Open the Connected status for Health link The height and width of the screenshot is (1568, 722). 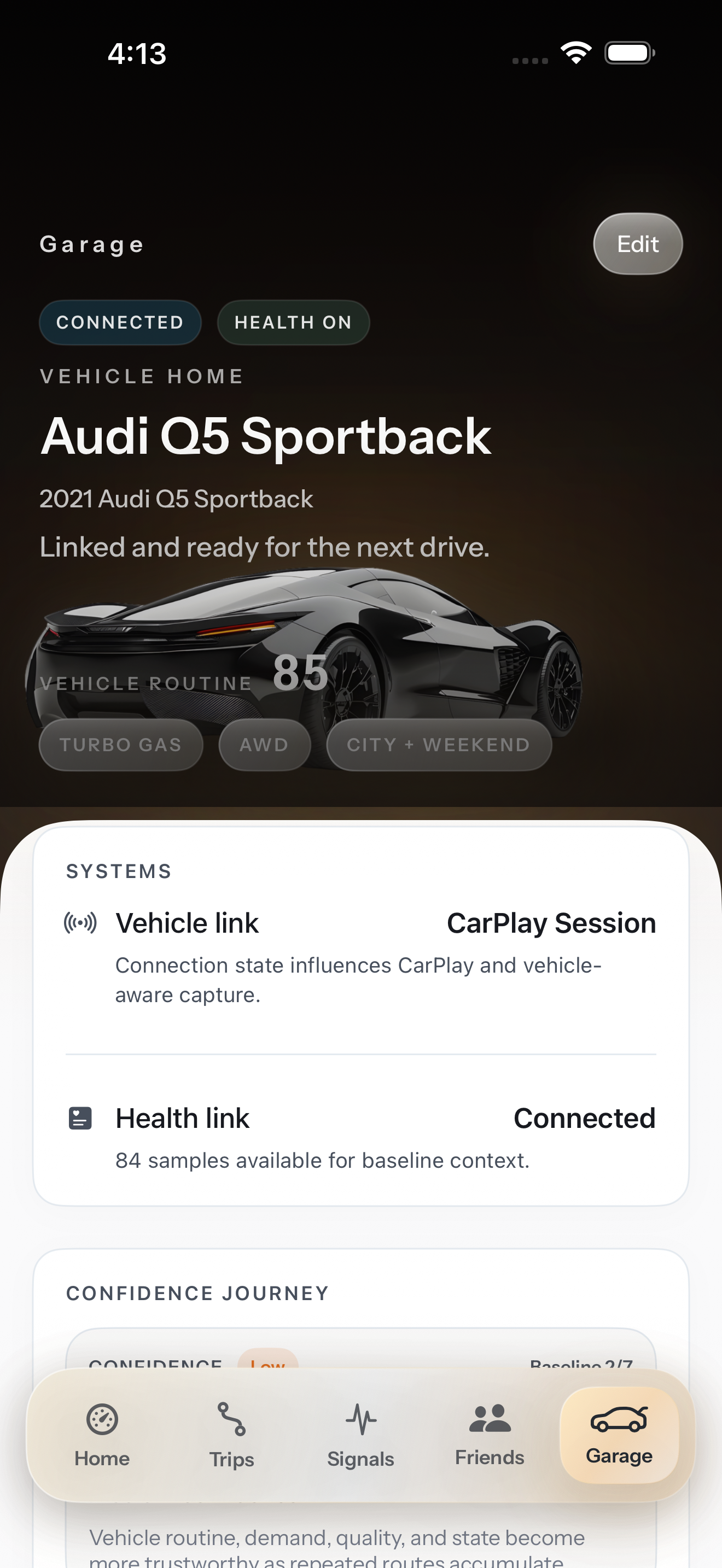click(584, 1118)
